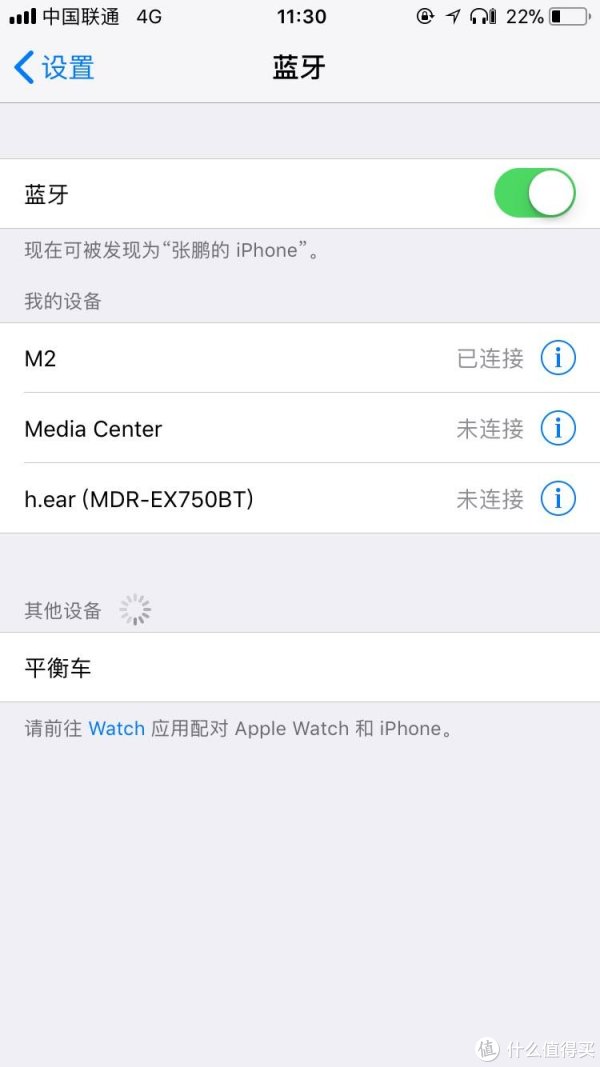The image size is (600, 1067).
Task: Open info for M2 device
Action: pos(558,358)
